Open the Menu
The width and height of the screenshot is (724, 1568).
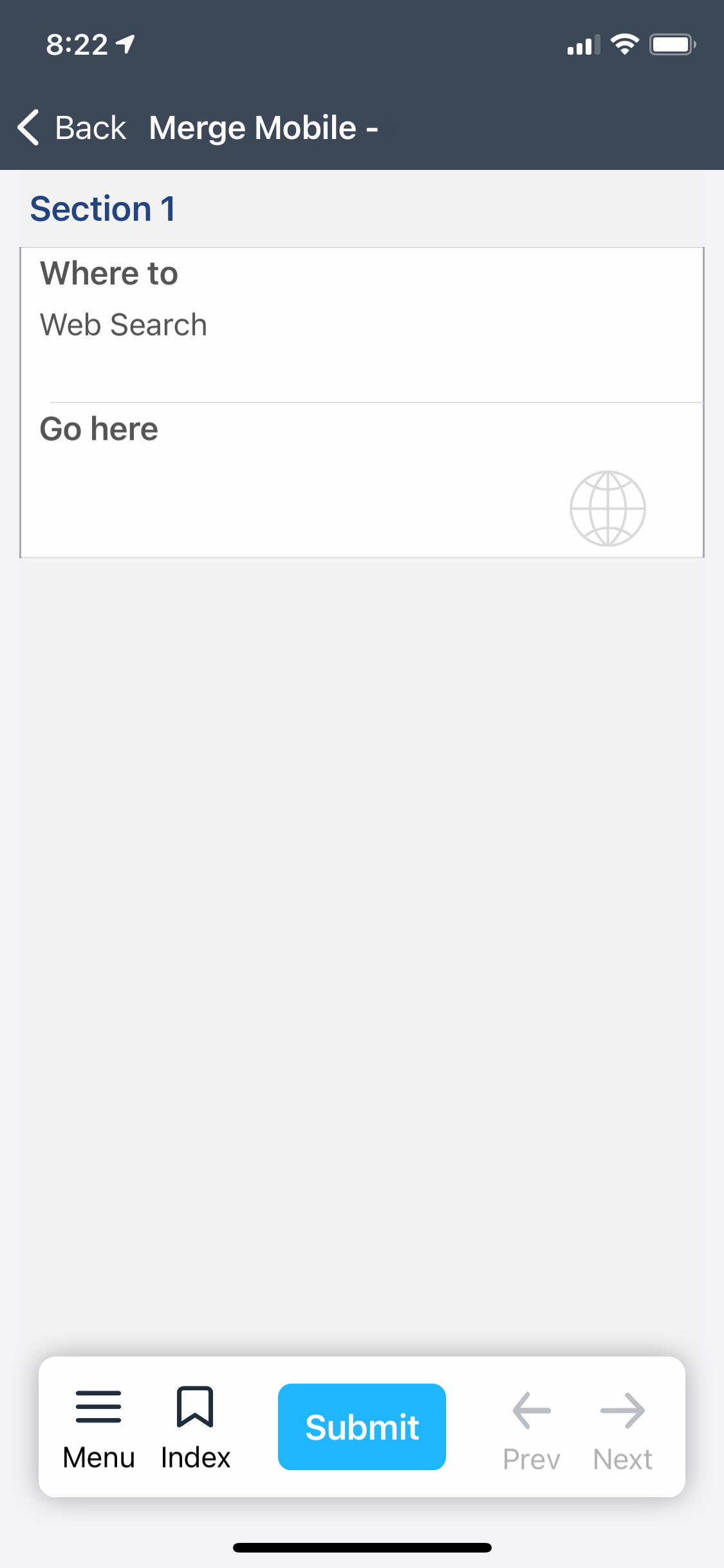[x=98, y=1428]
